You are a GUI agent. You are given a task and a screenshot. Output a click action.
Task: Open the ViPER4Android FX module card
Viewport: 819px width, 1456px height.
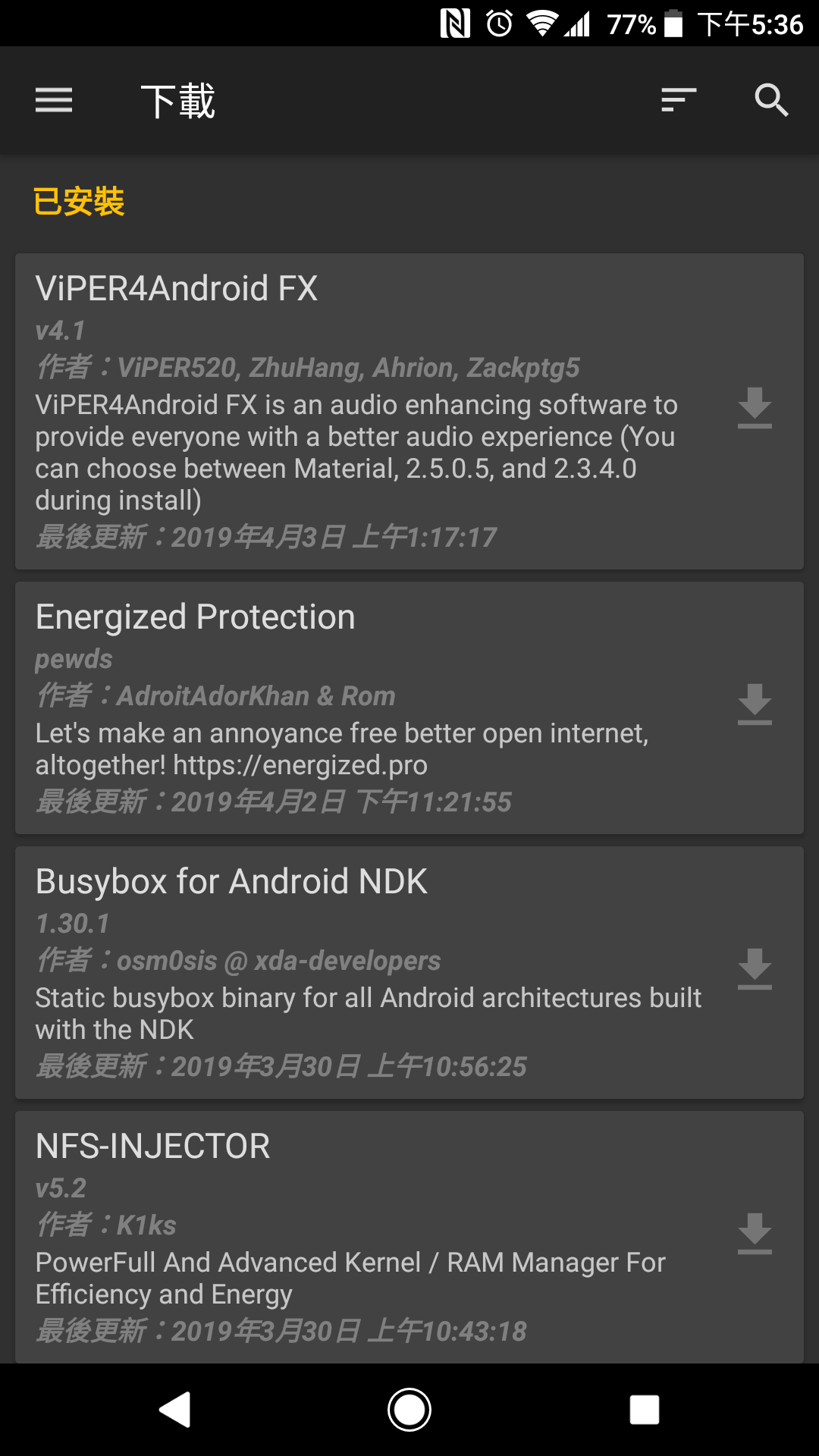pos(409,411)
